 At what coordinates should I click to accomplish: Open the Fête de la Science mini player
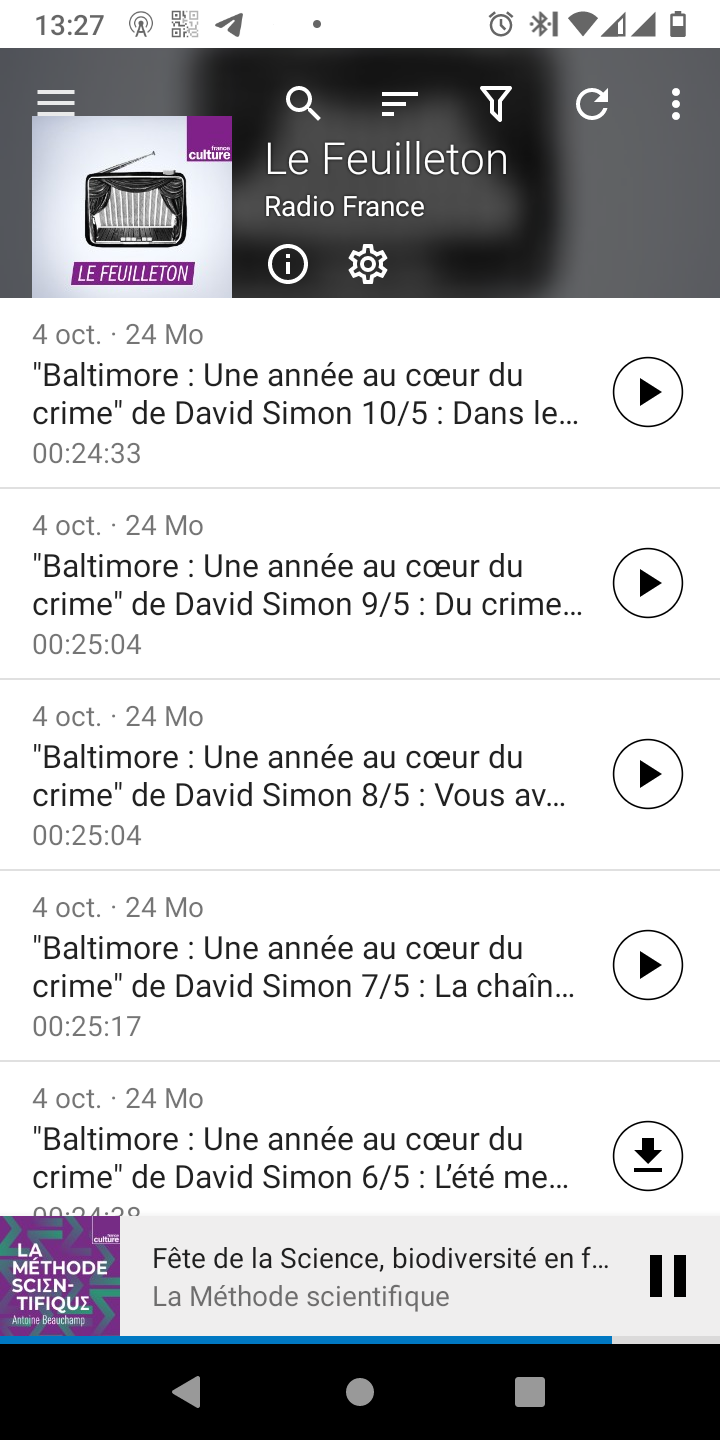pyautogui.click(x=380, y=1276)
